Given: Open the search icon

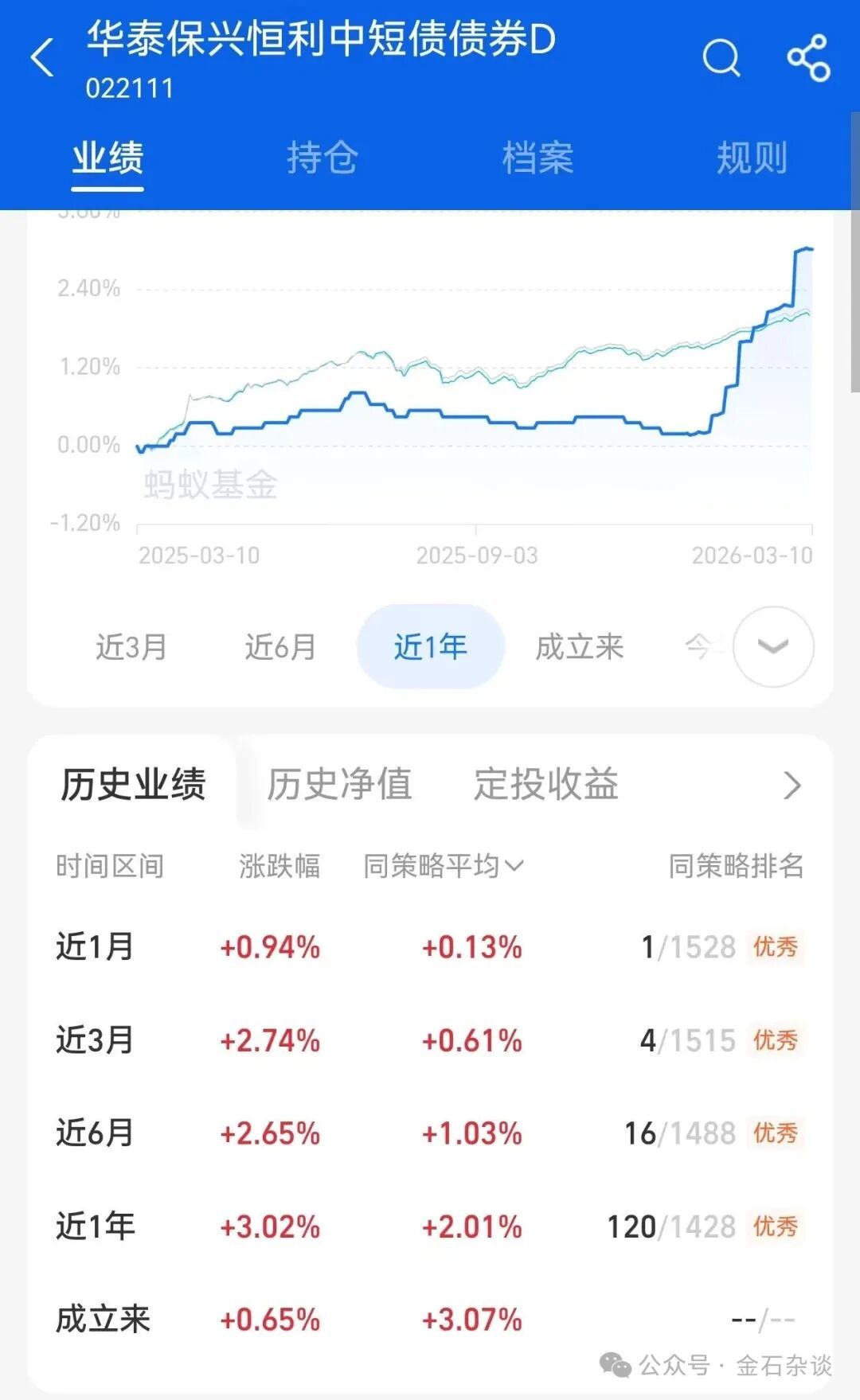Looking at the screenshot, I should click(721, 57).
